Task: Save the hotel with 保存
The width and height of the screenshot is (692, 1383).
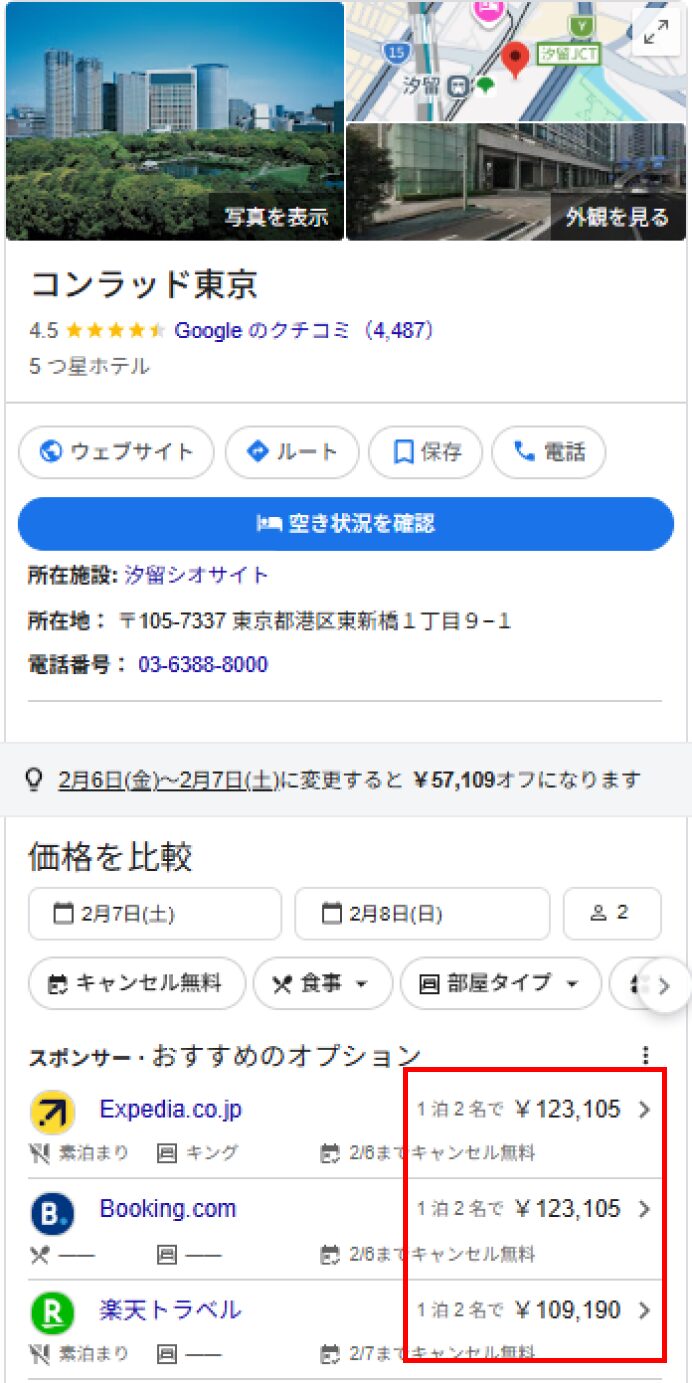Action: [x=425, y=452]
